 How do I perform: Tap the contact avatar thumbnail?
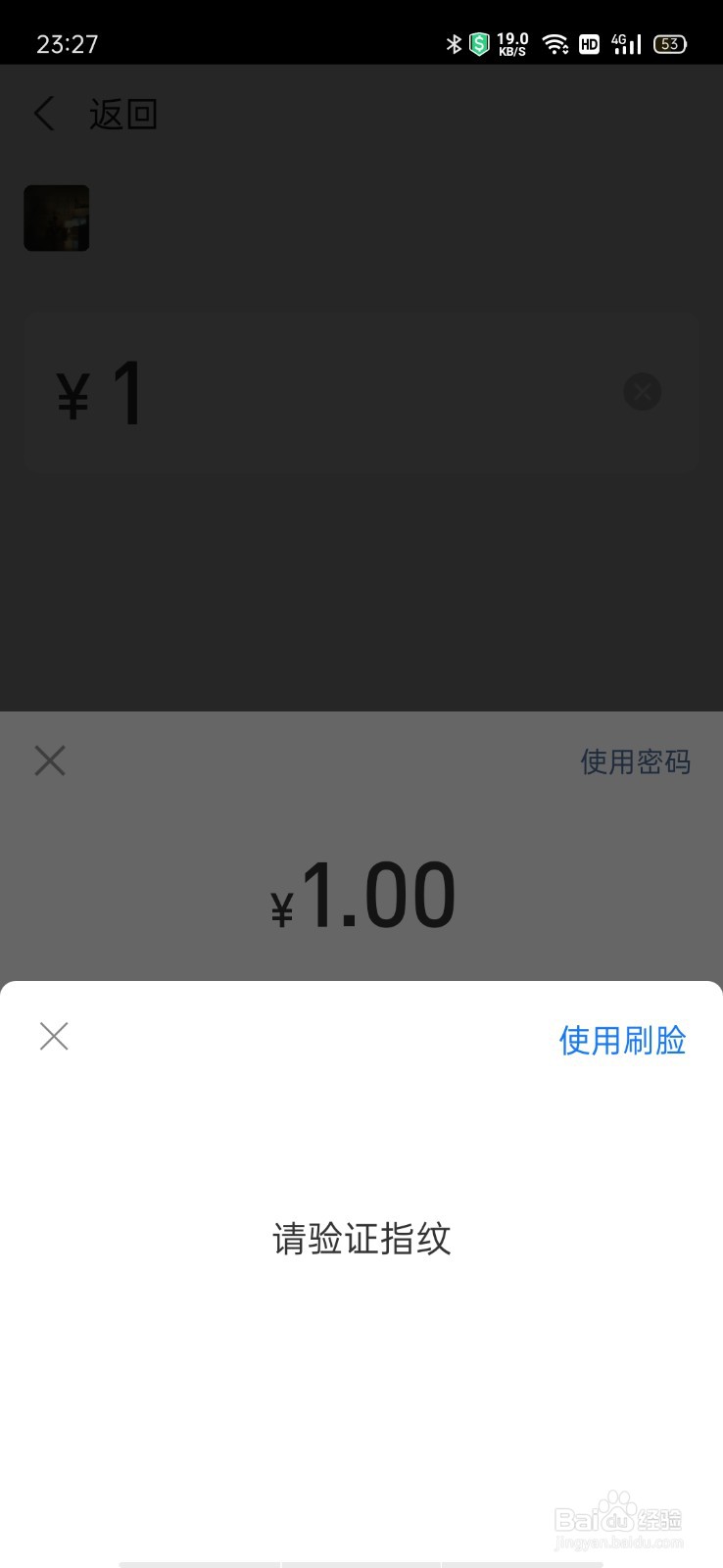(x=56, y=218)
